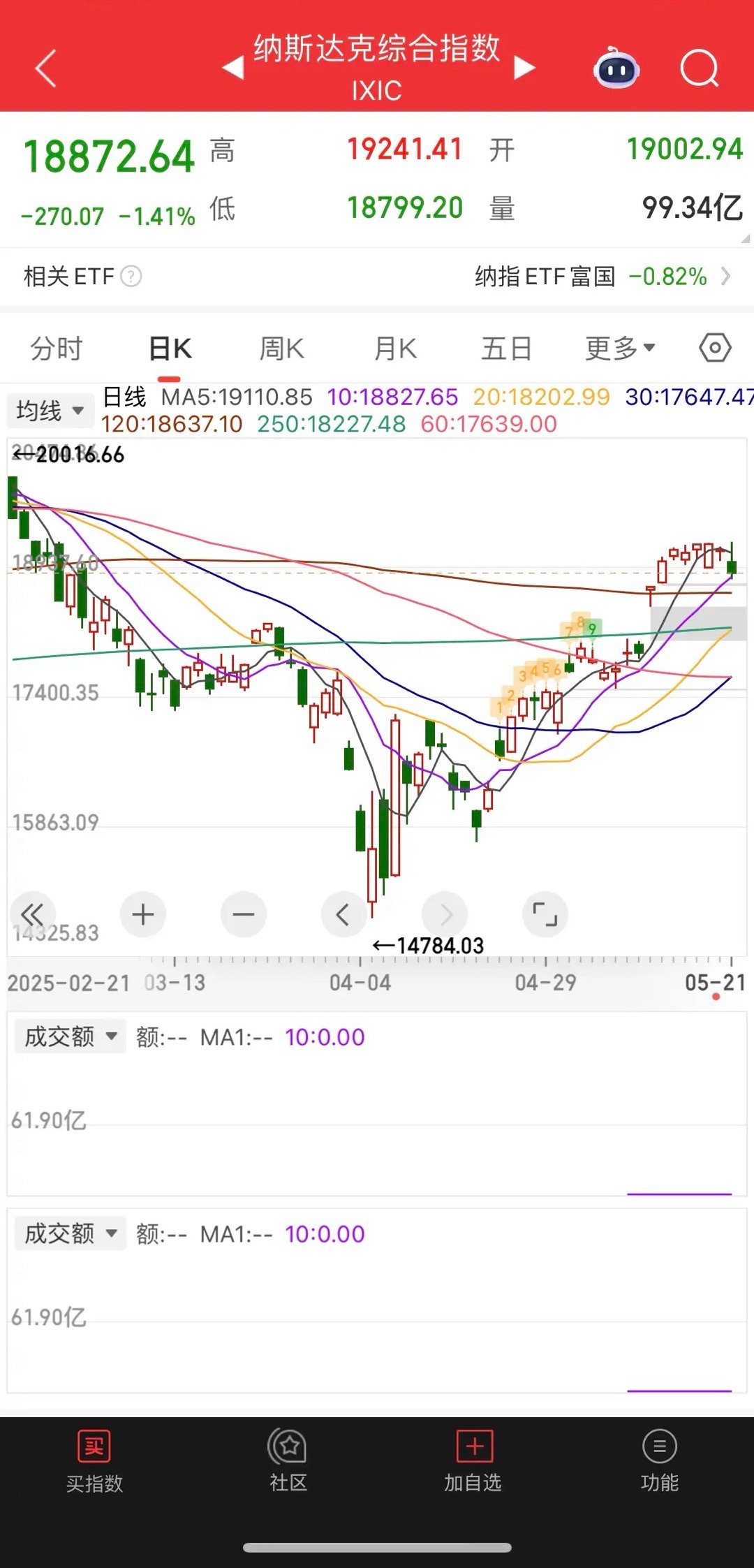Image resolution: width=754 pixels, height=1568 pixels.
Task: Zoom in the chart with plus button
Action: point(143,914)
